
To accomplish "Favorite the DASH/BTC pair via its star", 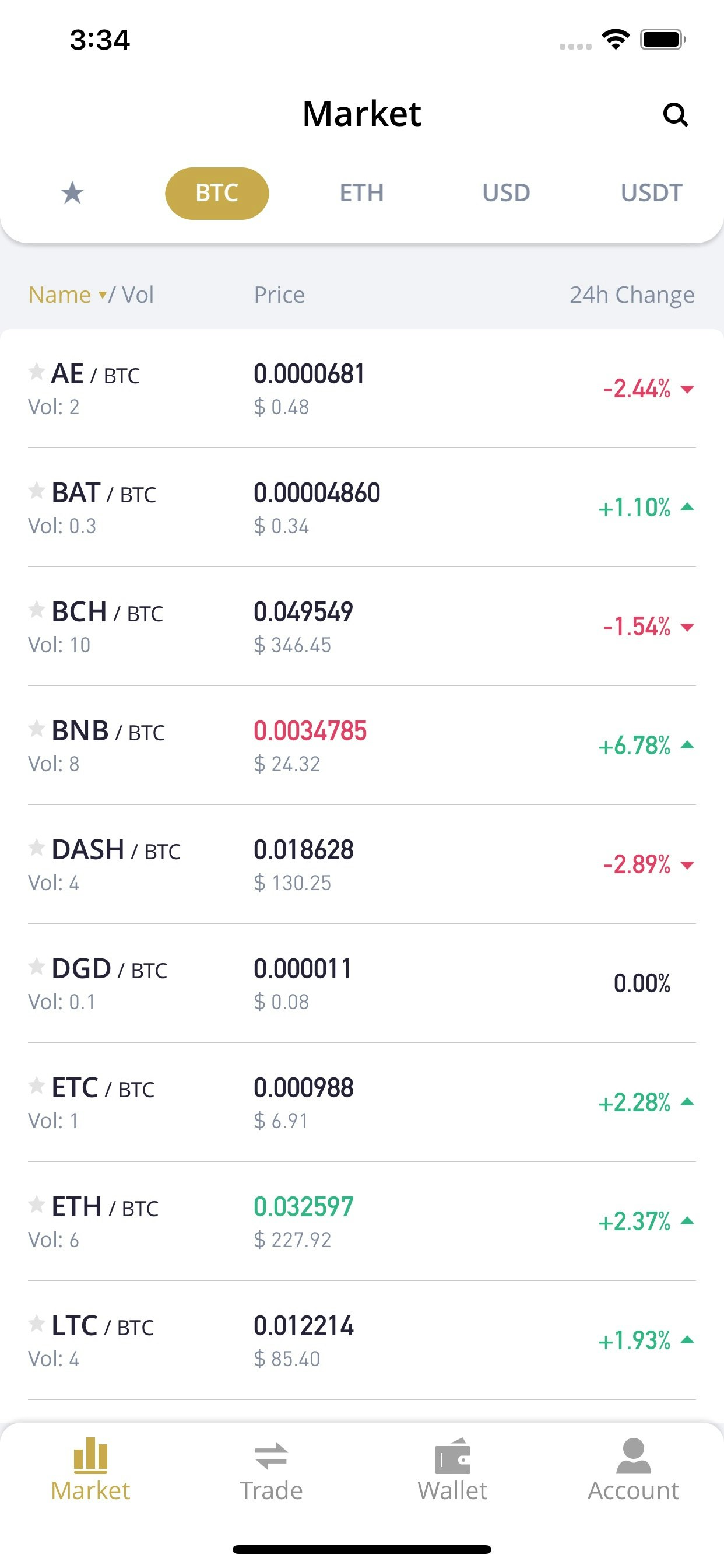I will [38, 850].
